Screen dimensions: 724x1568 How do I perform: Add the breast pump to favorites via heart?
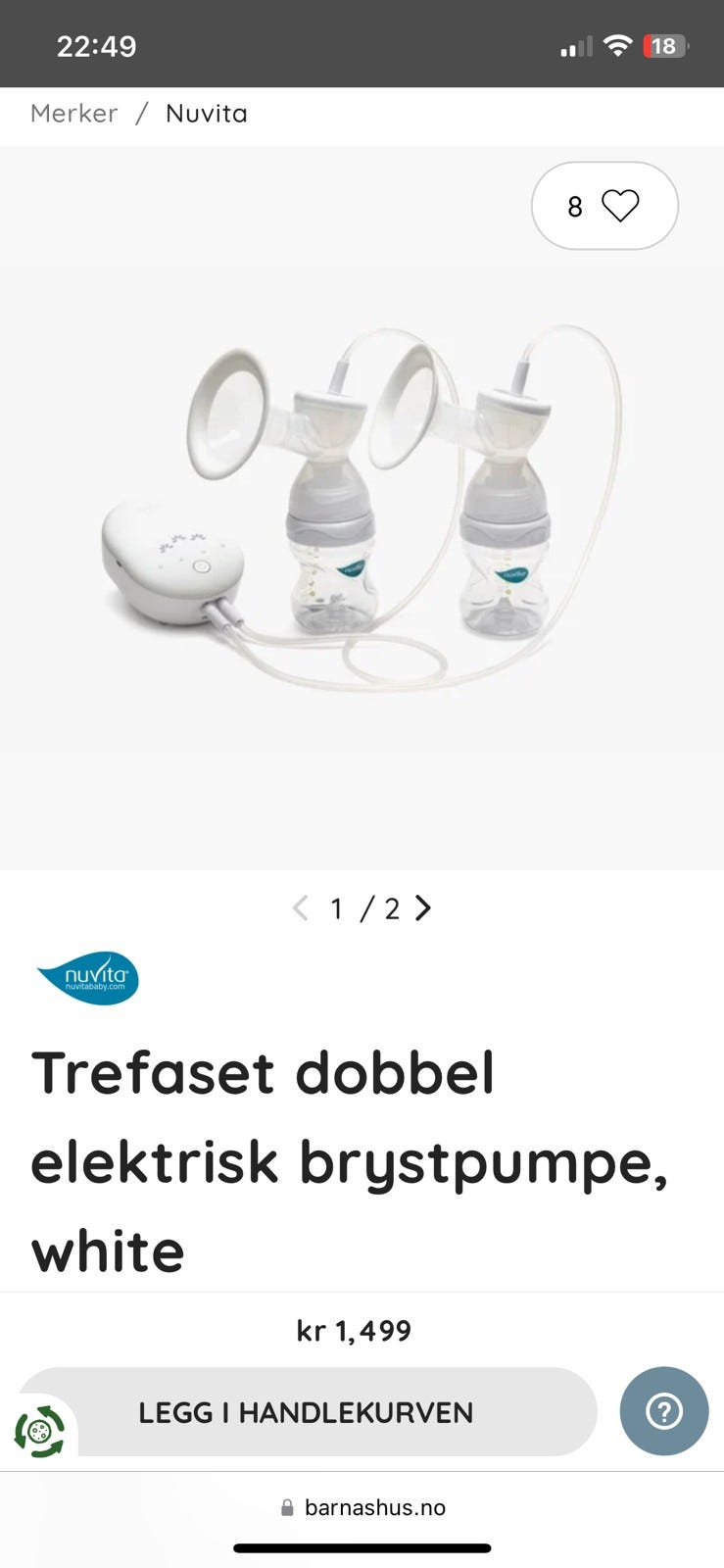click(x=604, y=206)
